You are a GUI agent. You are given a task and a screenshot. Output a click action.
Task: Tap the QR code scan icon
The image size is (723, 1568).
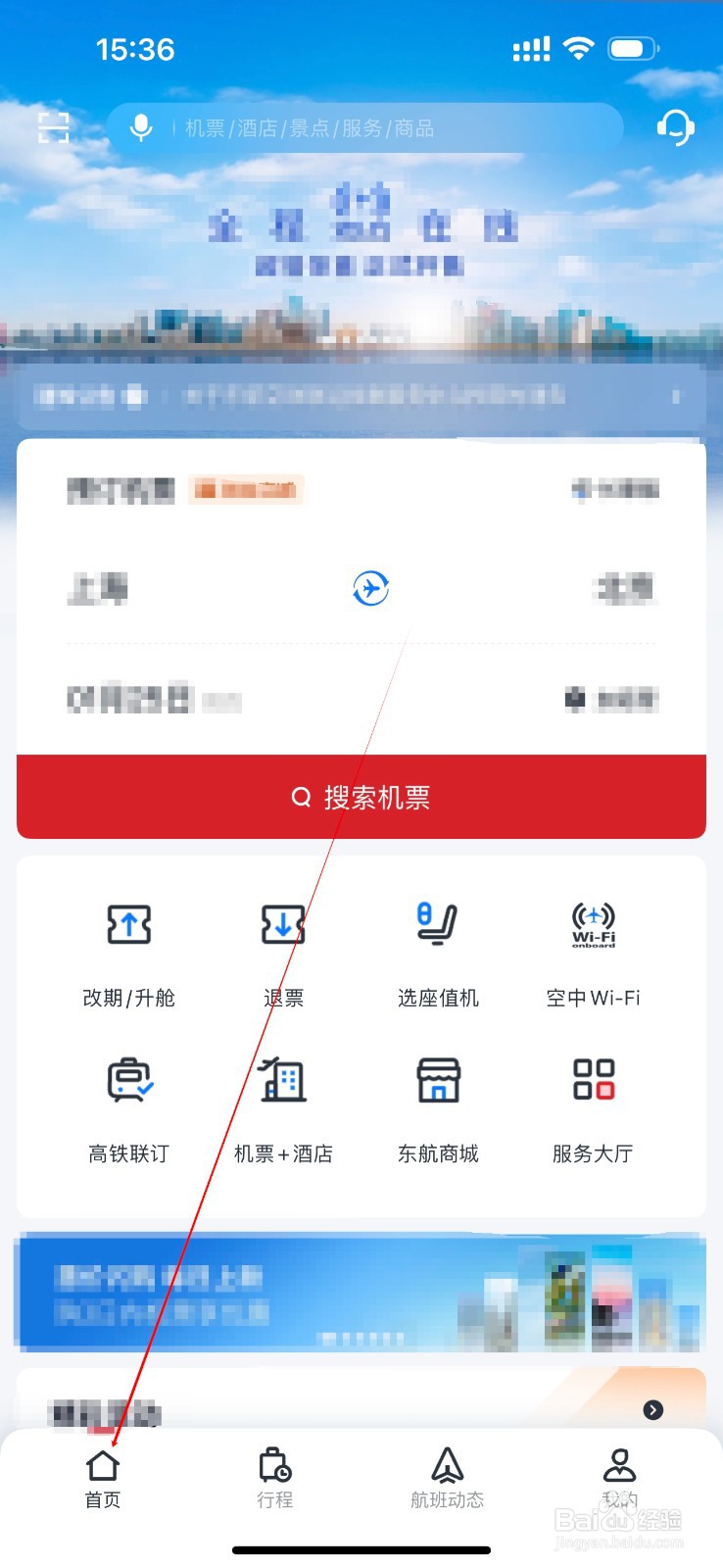point(53,127)
